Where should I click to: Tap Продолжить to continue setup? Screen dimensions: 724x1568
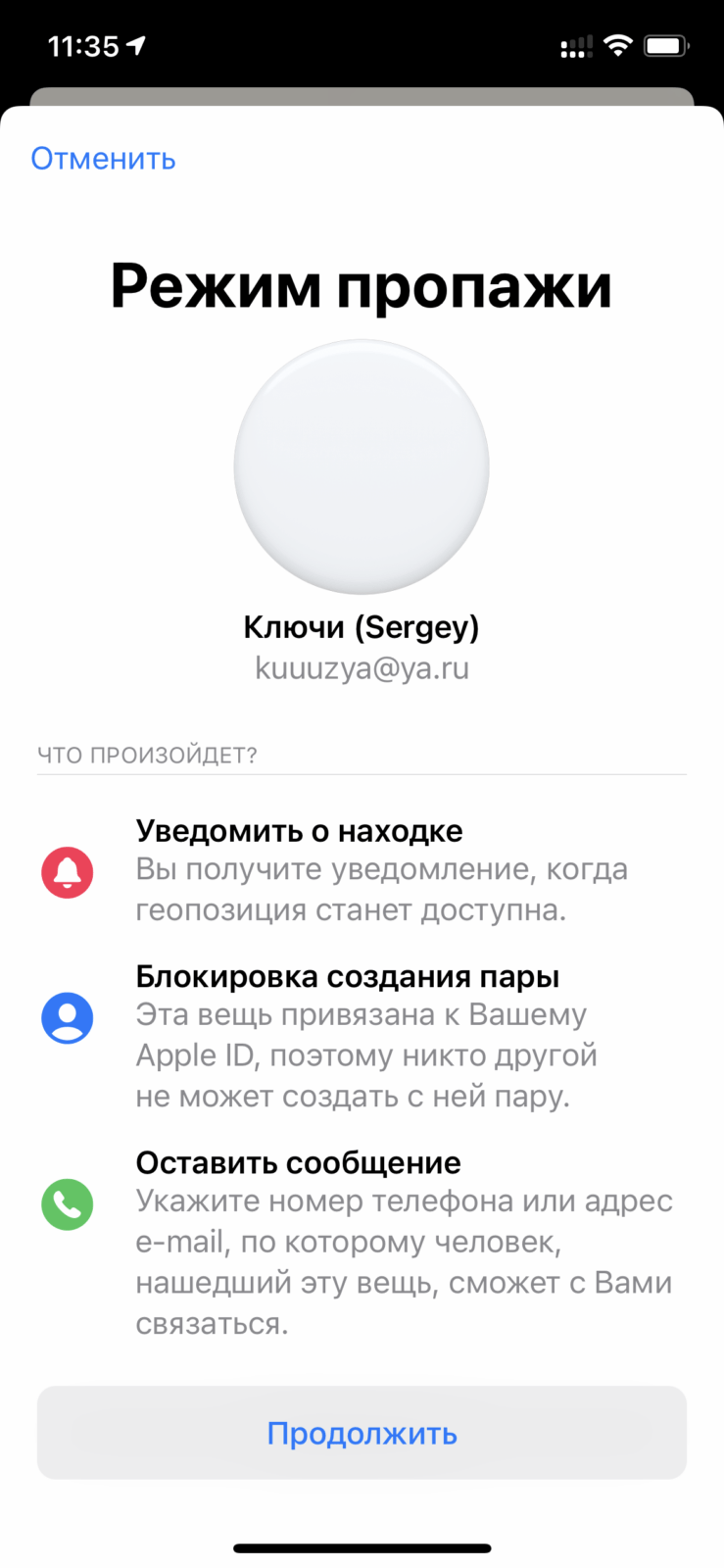coord(362,1433)
